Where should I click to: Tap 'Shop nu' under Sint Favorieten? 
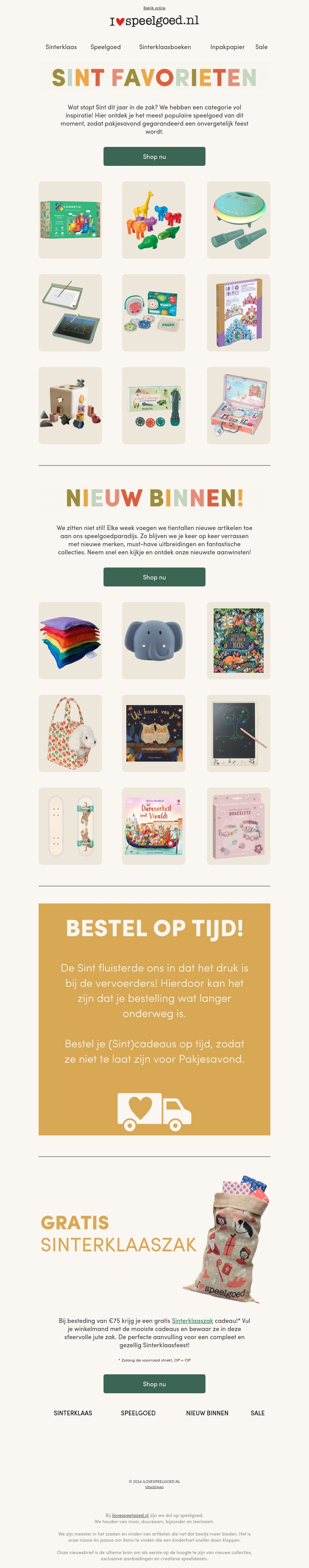click(154, 157)
